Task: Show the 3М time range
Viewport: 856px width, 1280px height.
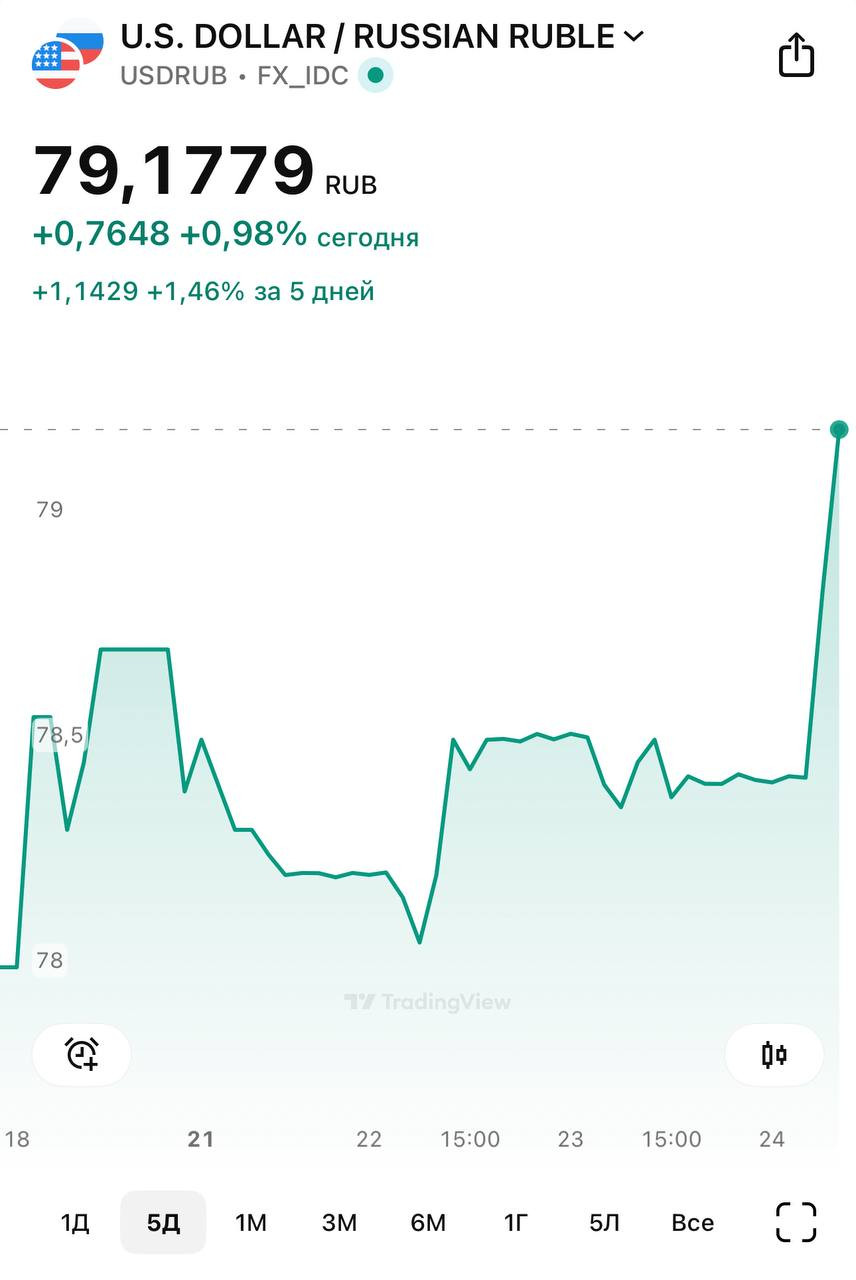Action: point(339,1222)
